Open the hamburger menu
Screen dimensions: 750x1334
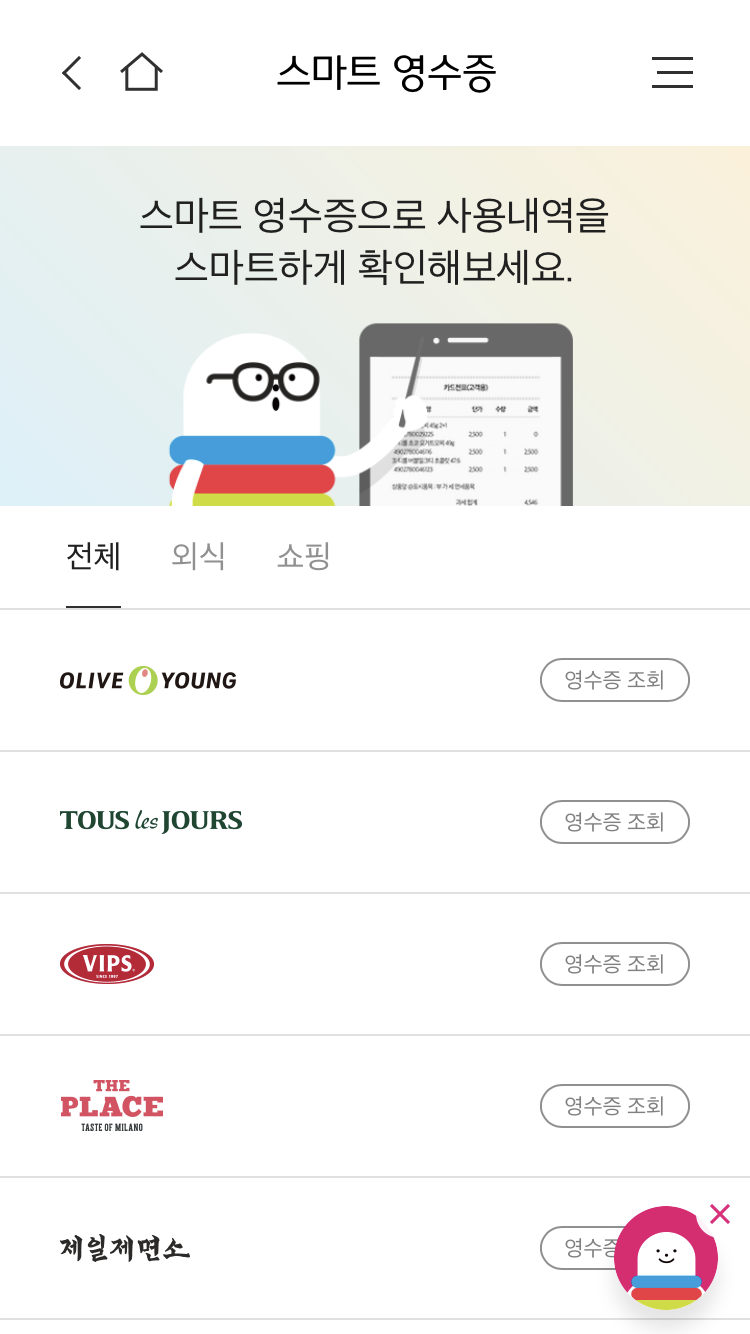coord(672,73)
